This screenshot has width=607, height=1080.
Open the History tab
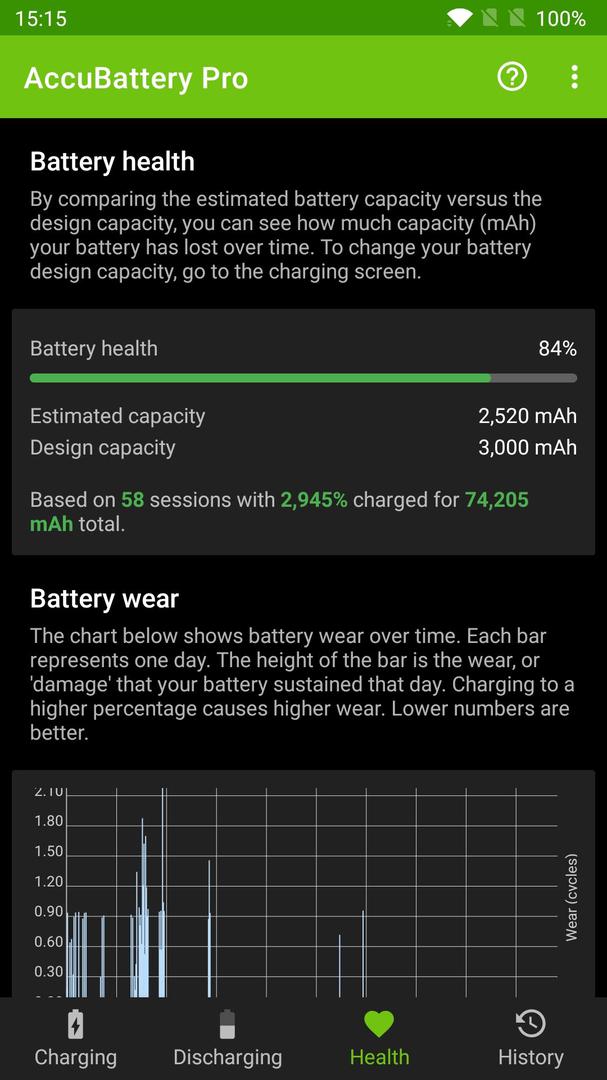tap(531, 1039)
